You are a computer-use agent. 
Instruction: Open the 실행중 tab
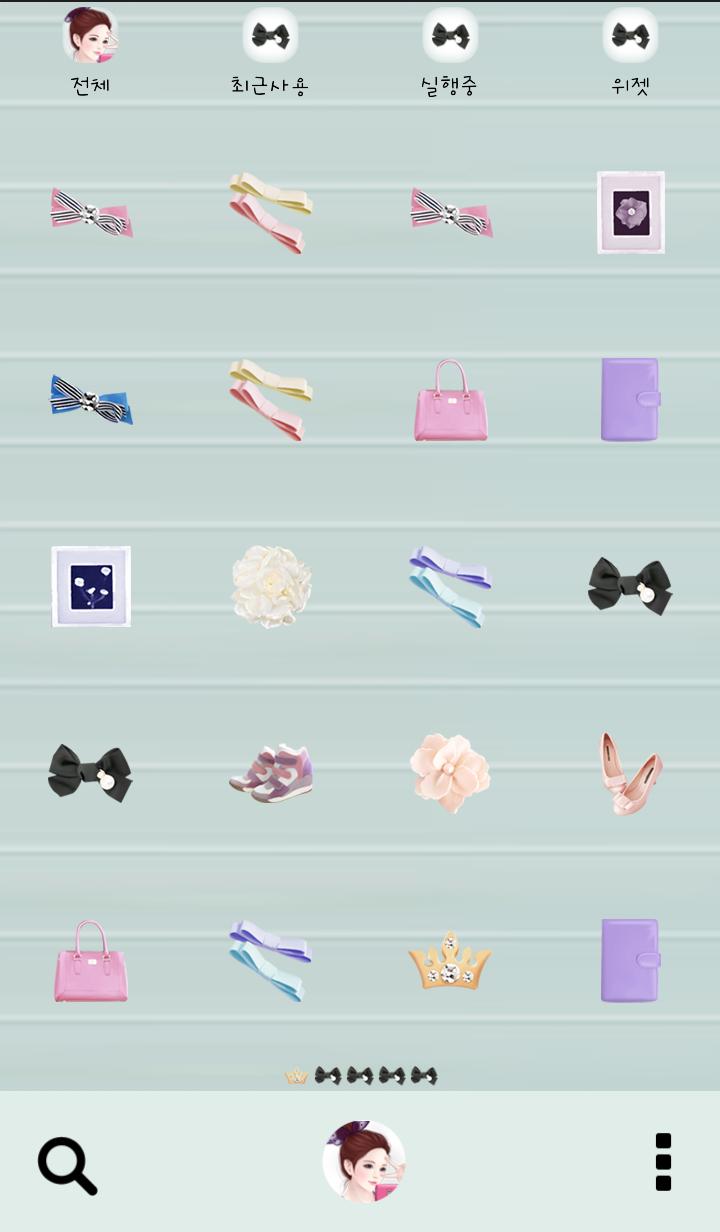click(450, 52)
